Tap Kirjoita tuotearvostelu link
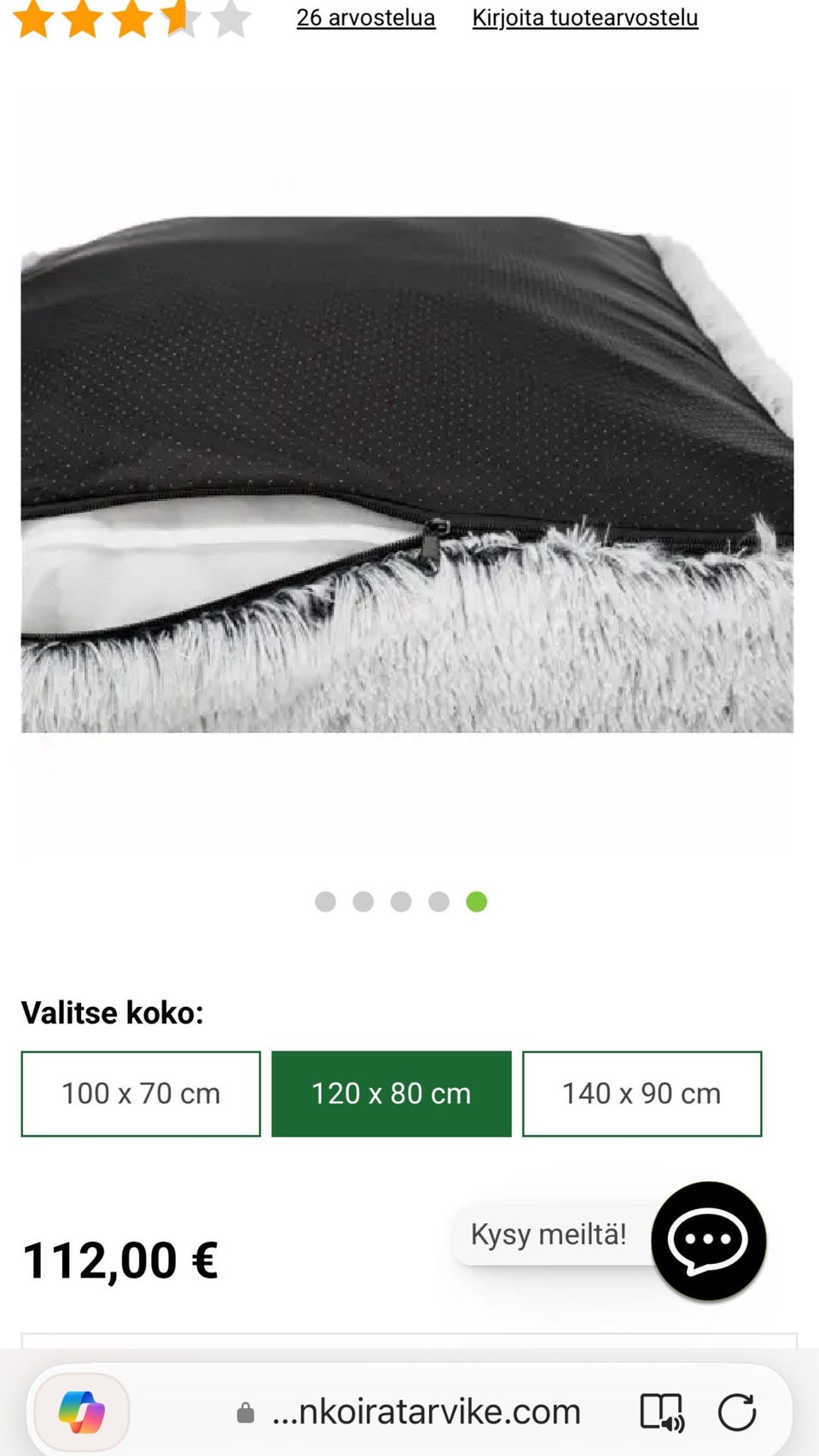Screen dimensions: 819x1456 pos(584,18)
